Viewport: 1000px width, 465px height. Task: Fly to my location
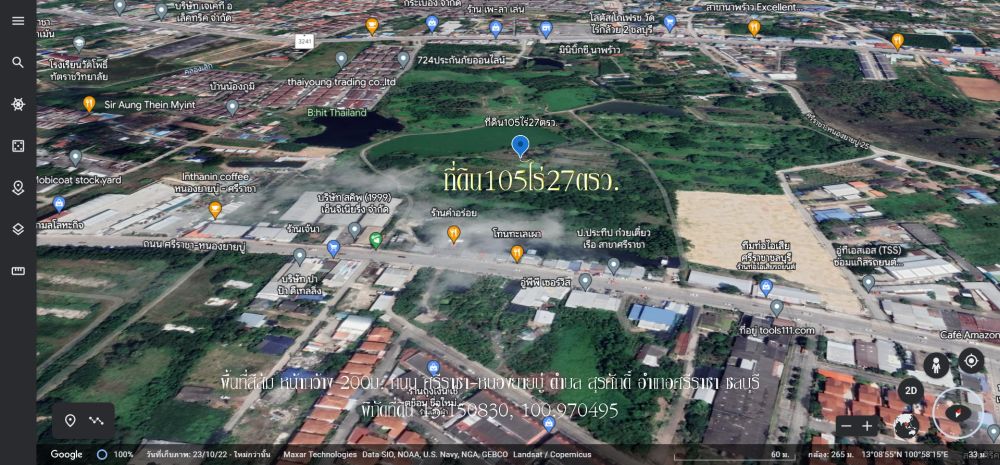pyautogui.click(x=970, y=360)
